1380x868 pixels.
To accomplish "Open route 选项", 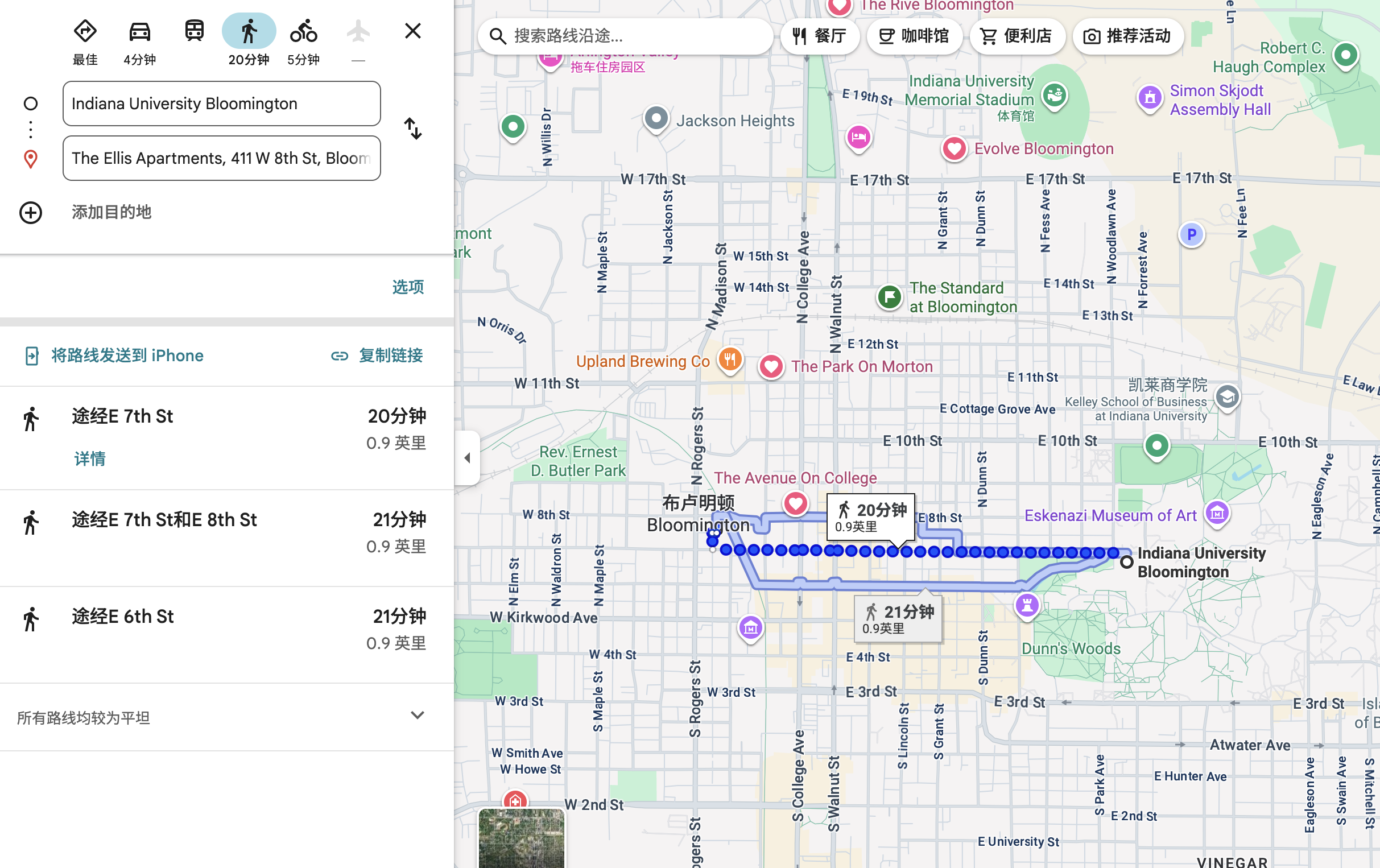I will pyautogui.click(x=407, y=287).
